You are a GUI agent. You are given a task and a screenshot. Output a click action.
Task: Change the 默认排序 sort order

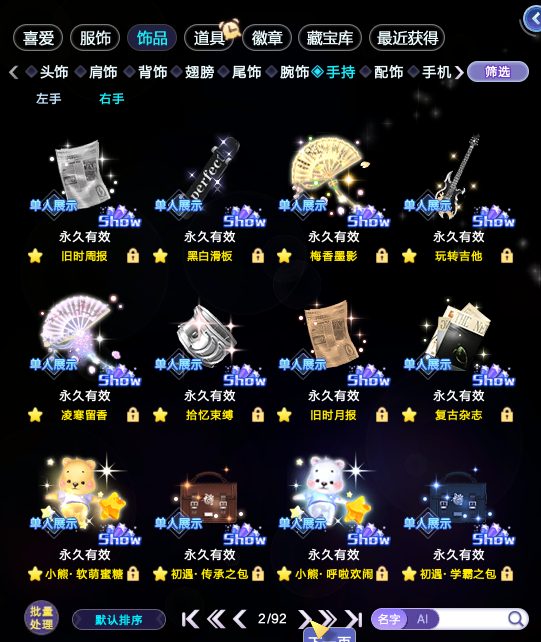pos(119,619)
